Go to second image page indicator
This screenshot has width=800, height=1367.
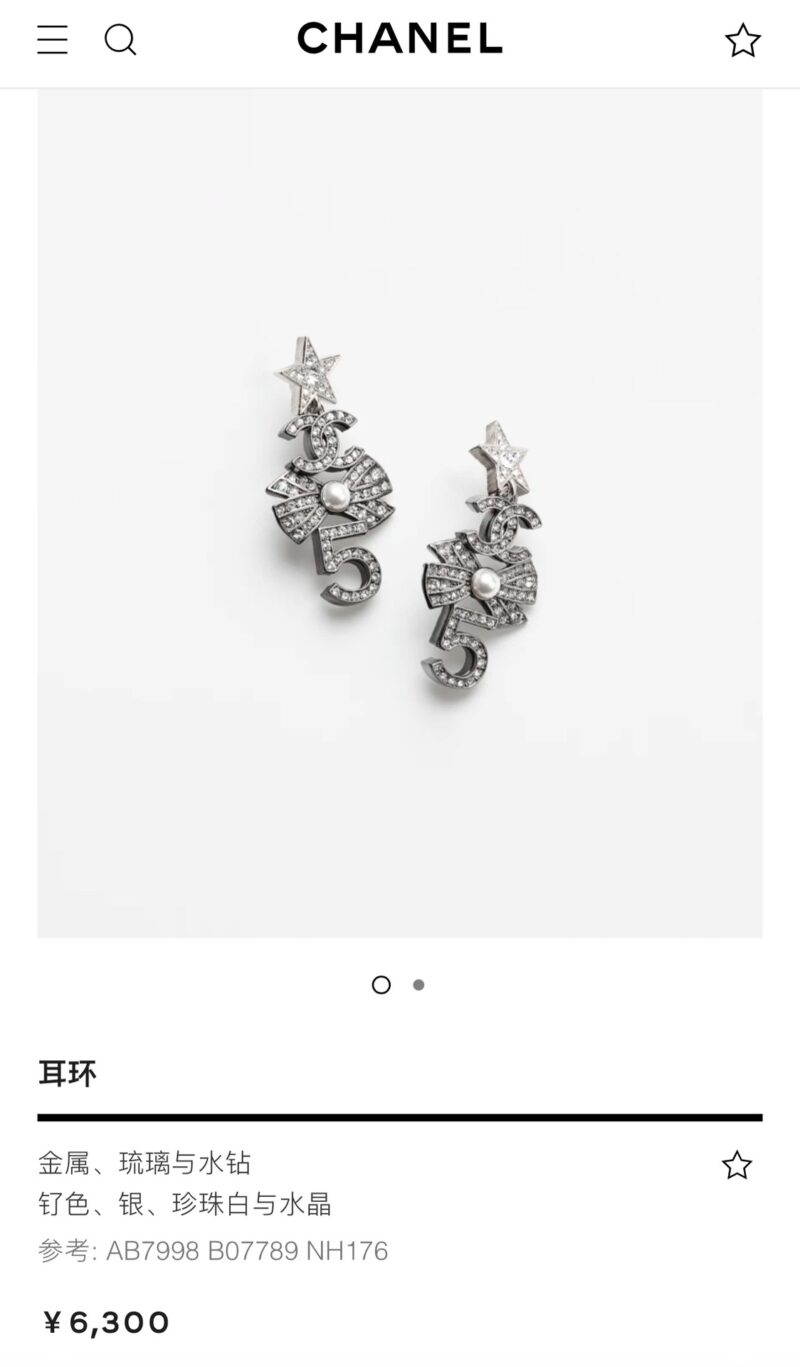pos(418,985)
